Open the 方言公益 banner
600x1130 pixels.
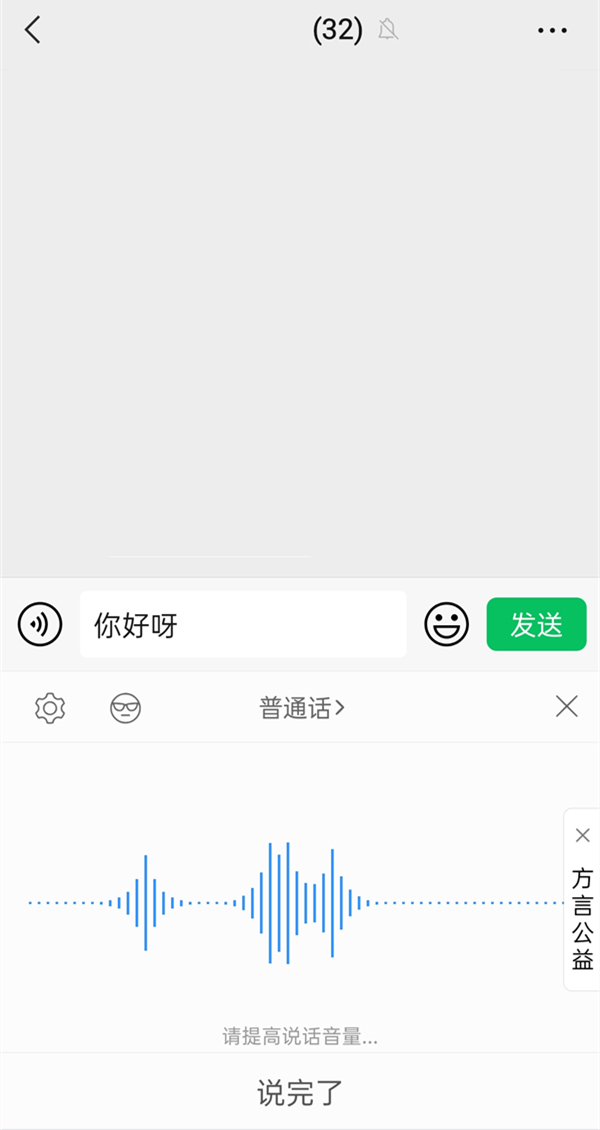[x=583, y=920]
